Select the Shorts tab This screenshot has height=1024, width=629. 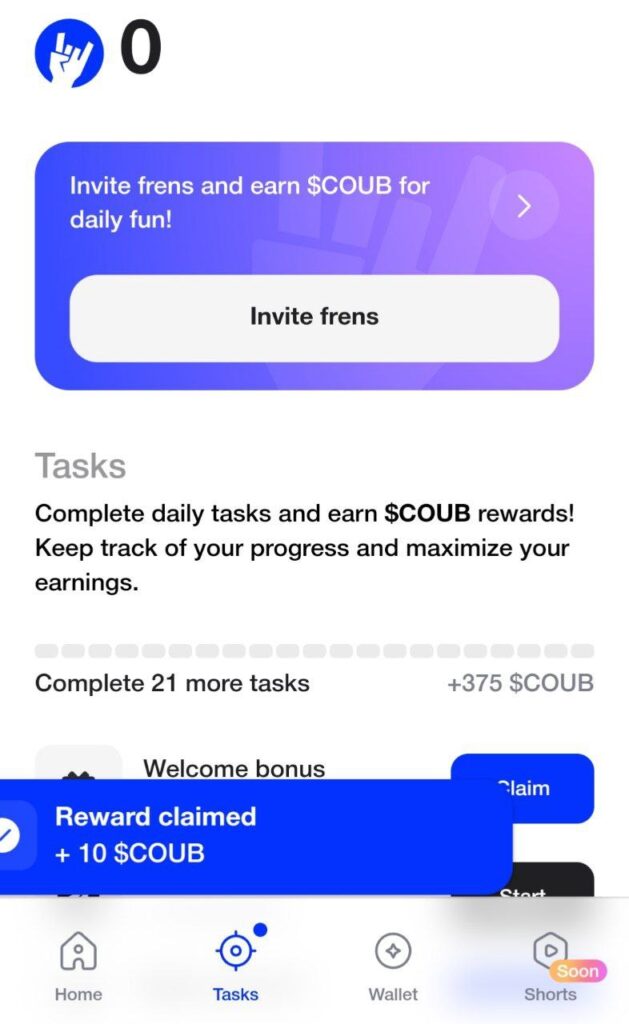[550, 967]
